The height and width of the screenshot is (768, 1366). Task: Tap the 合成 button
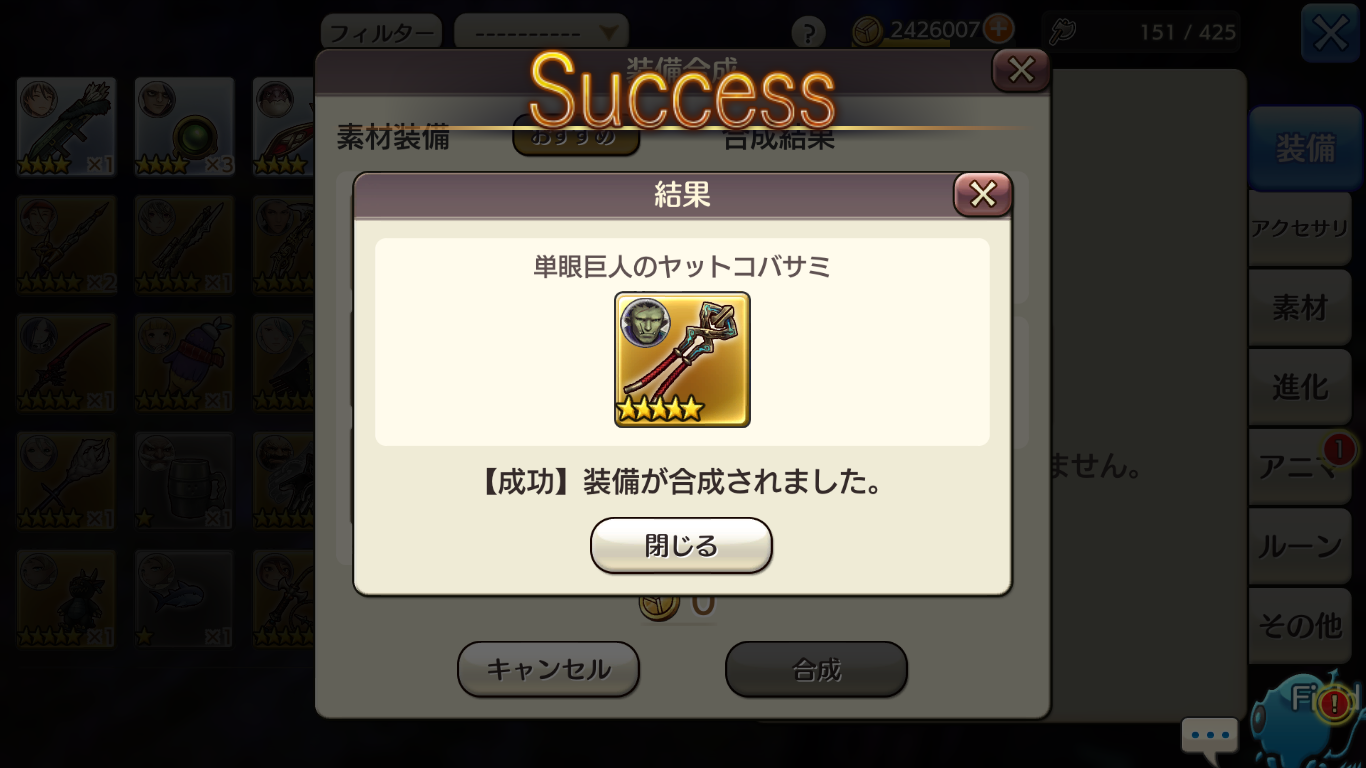pyautogui.click(x=816, y=669)
